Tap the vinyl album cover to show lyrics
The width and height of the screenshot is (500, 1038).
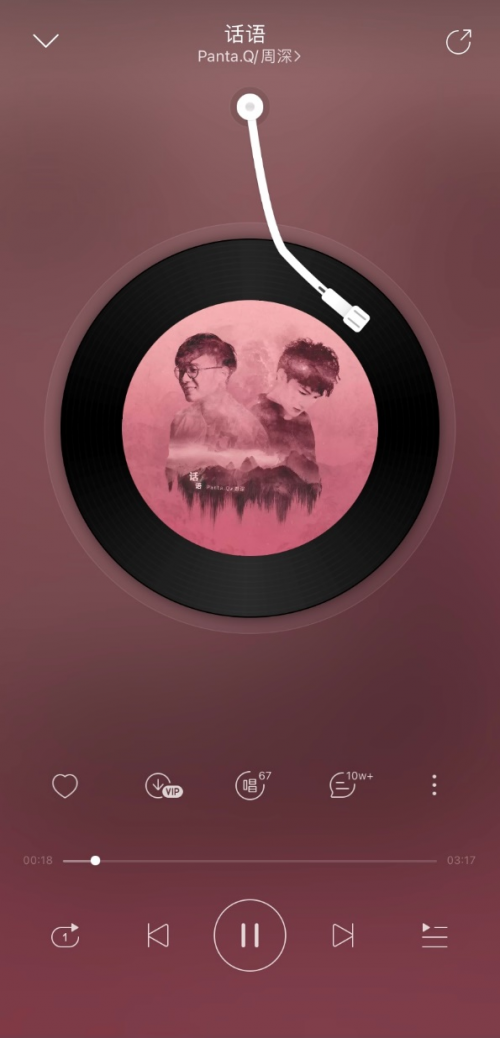tap(250, 428)
